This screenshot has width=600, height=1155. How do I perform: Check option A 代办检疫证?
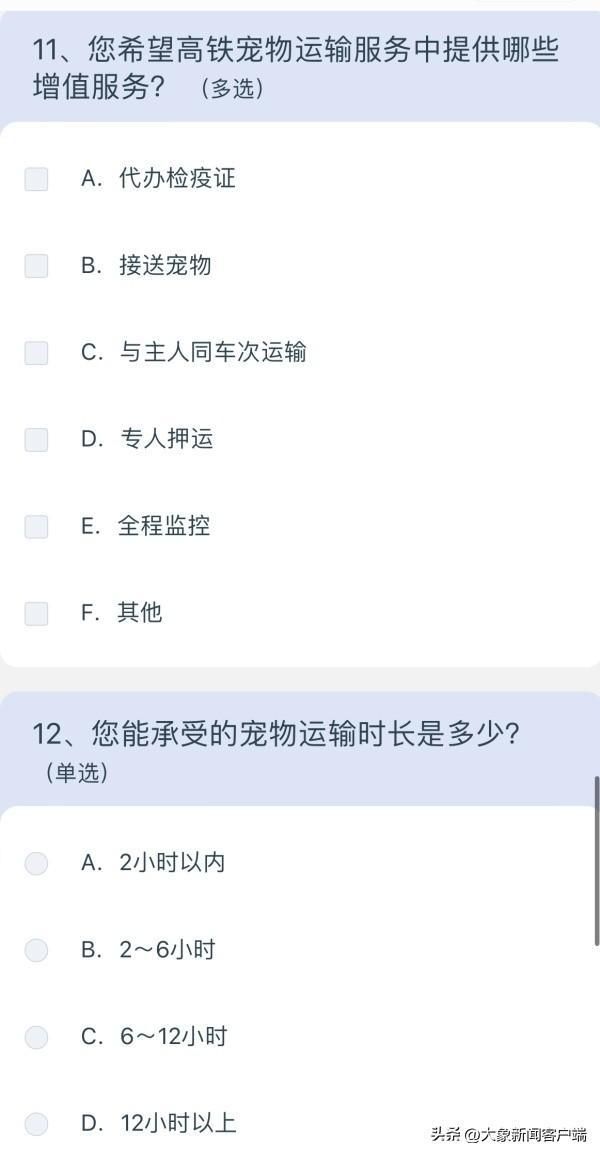point(36,179)
